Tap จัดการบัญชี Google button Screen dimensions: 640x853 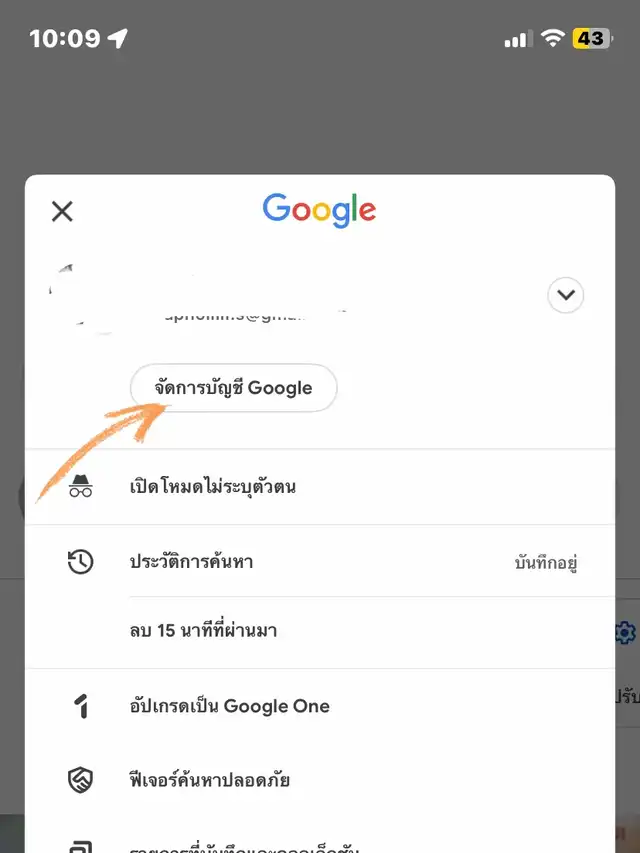point(233,388)
